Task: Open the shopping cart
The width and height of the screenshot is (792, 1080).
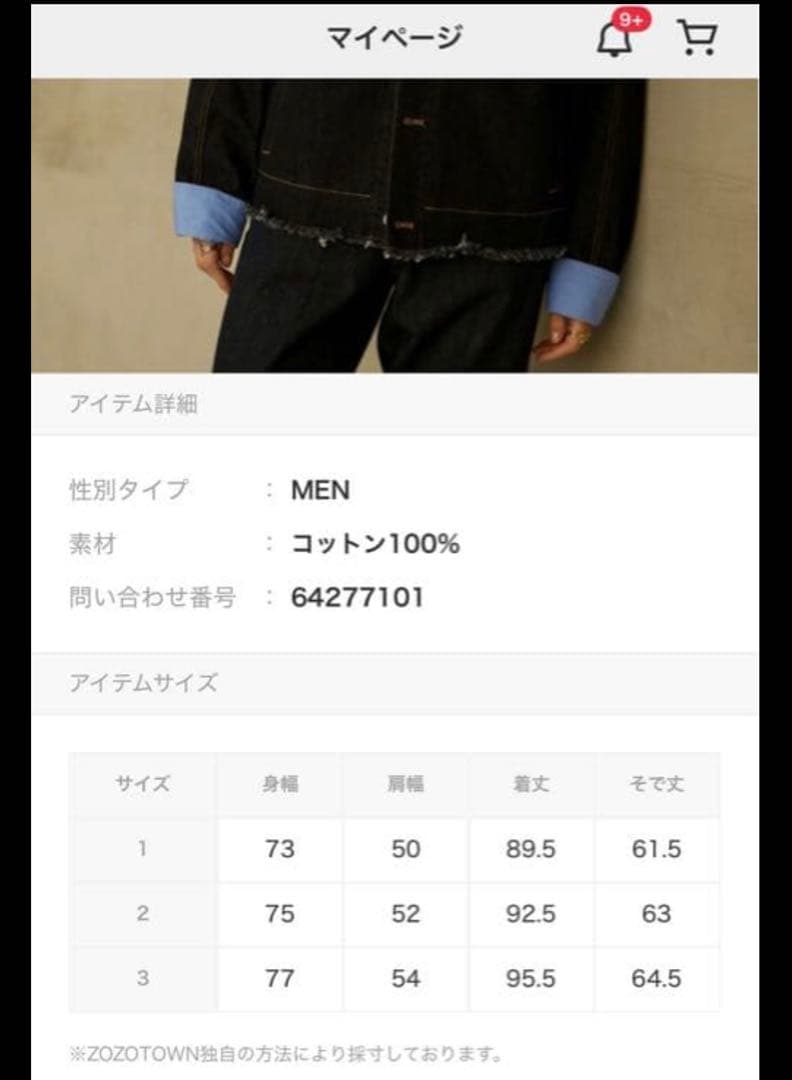Action: [x=698, y=37]
